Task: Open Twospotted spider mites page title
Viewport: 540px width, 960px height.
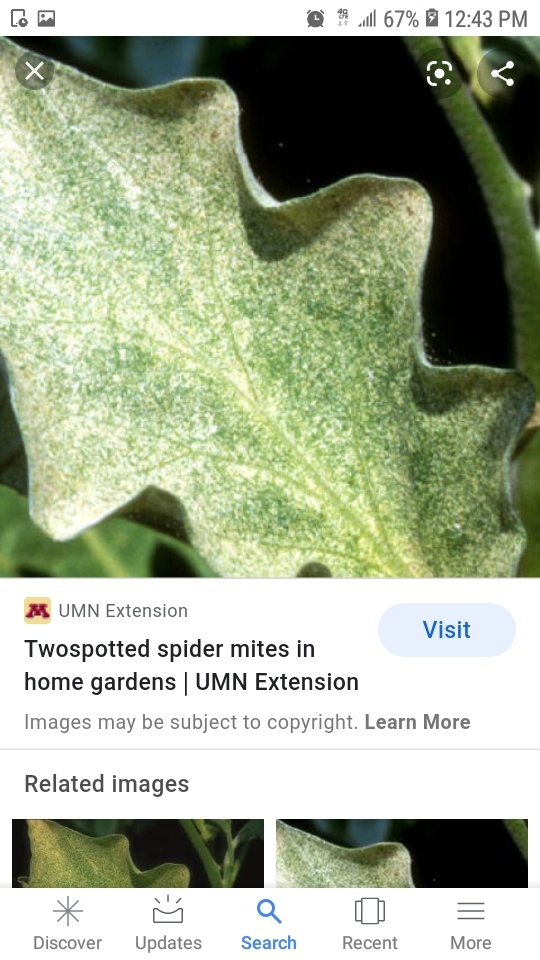Action: click(191, 666)
